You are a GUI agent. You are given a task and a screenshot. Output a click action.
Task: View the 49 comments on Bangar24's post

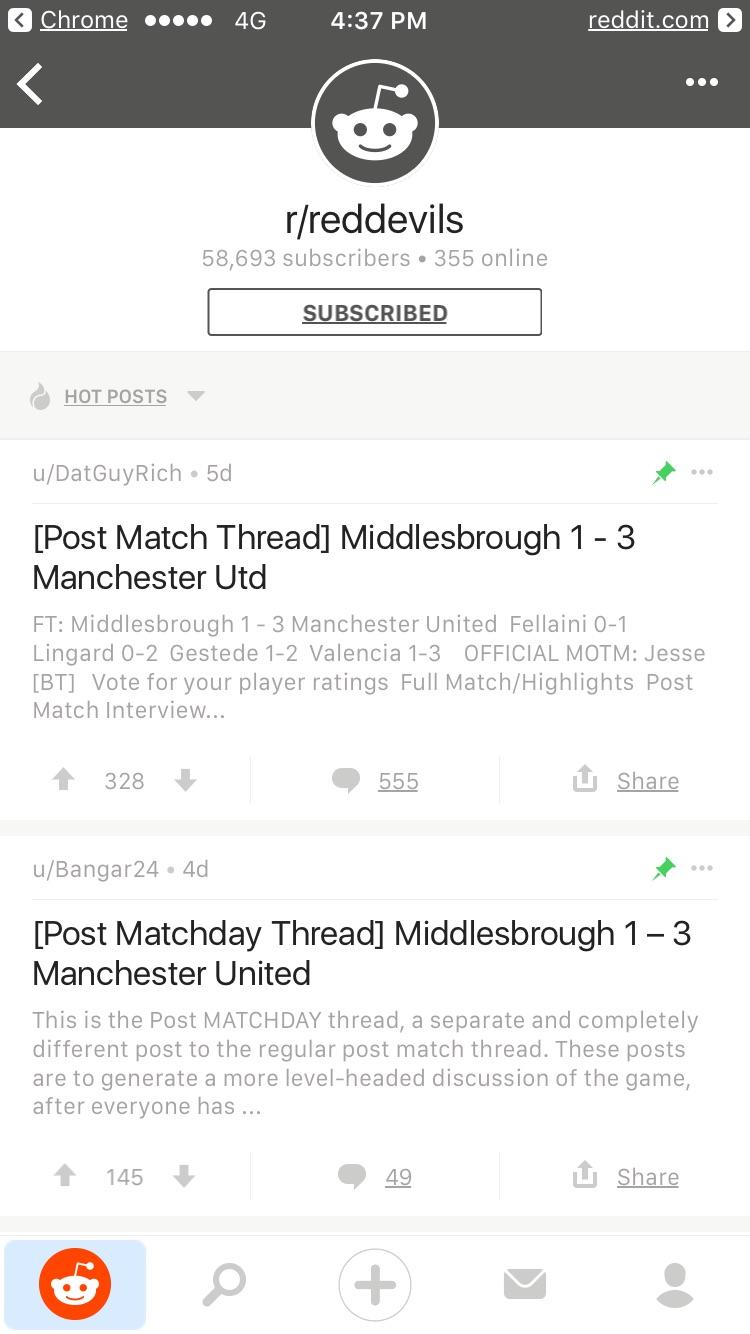(376, 1176)
